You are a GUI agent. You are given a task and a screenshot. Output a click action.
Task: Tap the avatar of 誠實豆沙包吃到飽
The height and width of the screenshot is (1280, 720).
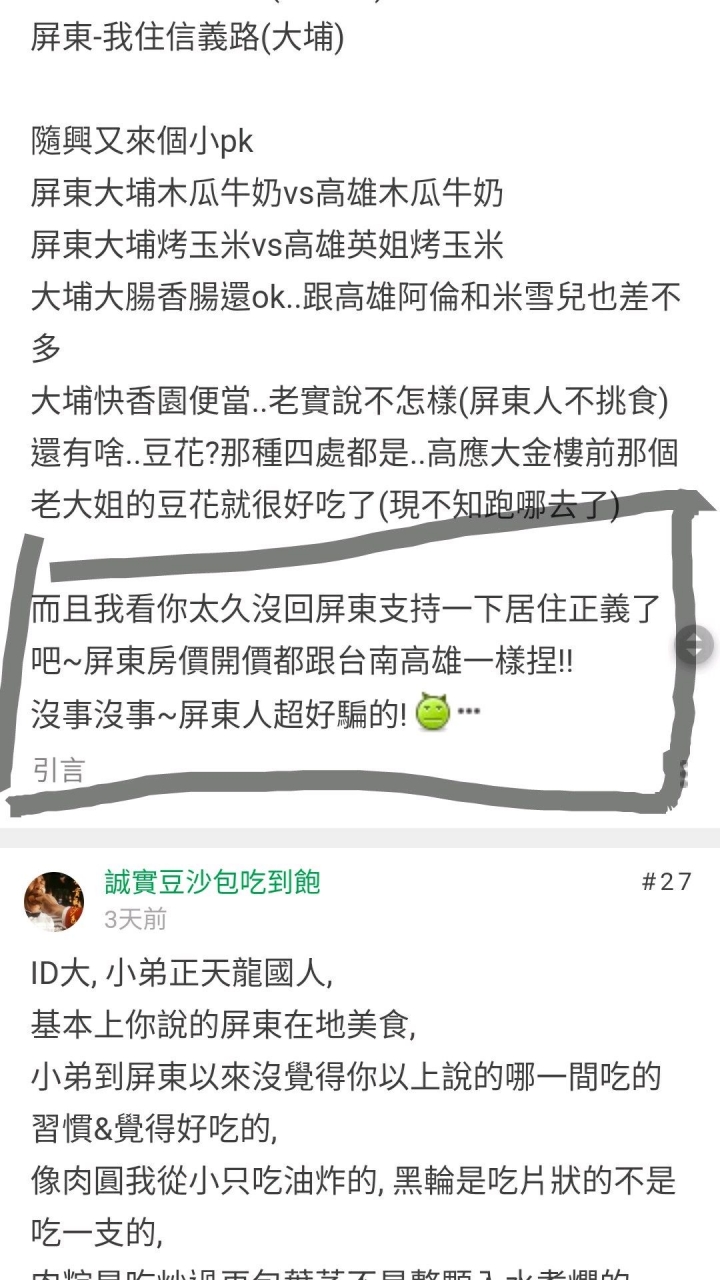(54, 901)
